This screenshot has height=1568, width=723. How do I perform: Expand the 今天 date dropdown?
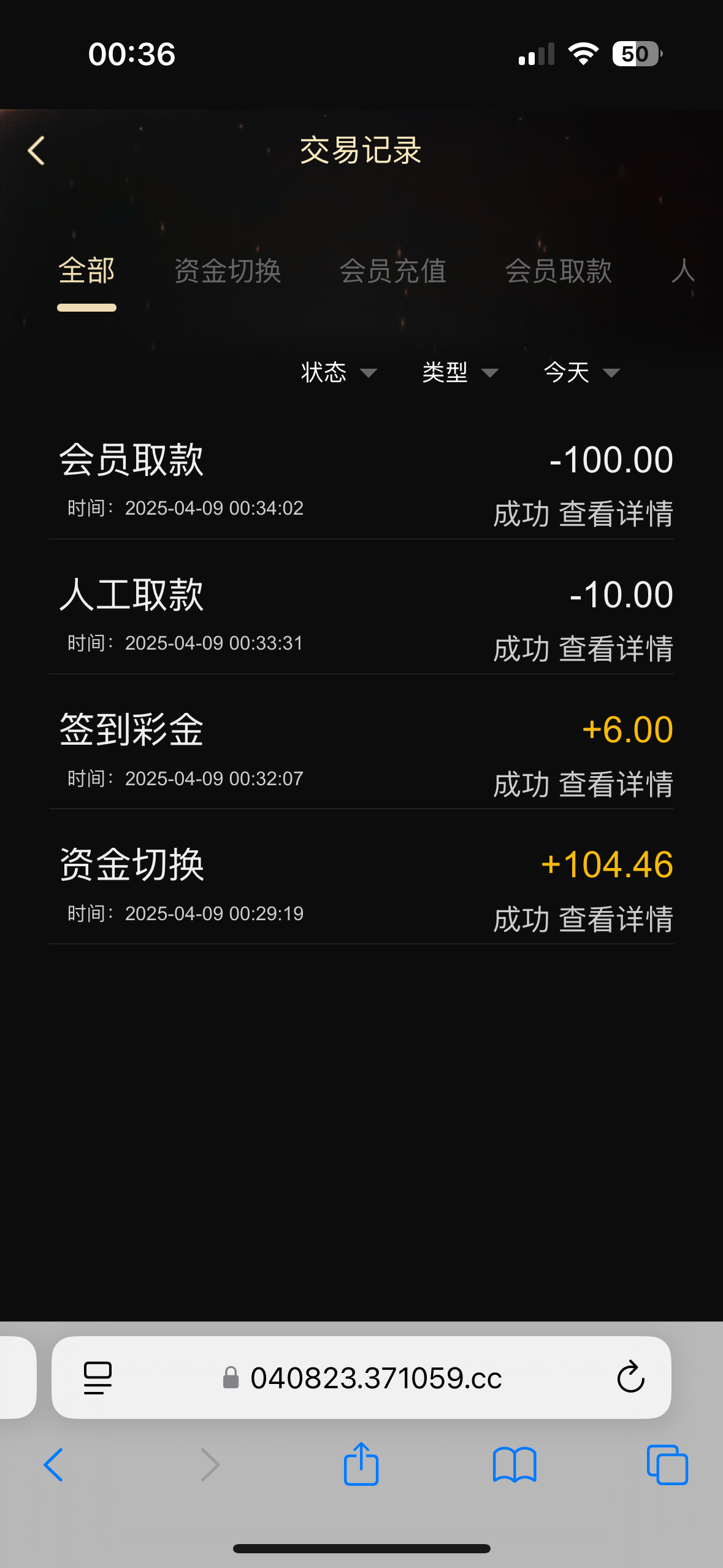[x=581, y=372]
